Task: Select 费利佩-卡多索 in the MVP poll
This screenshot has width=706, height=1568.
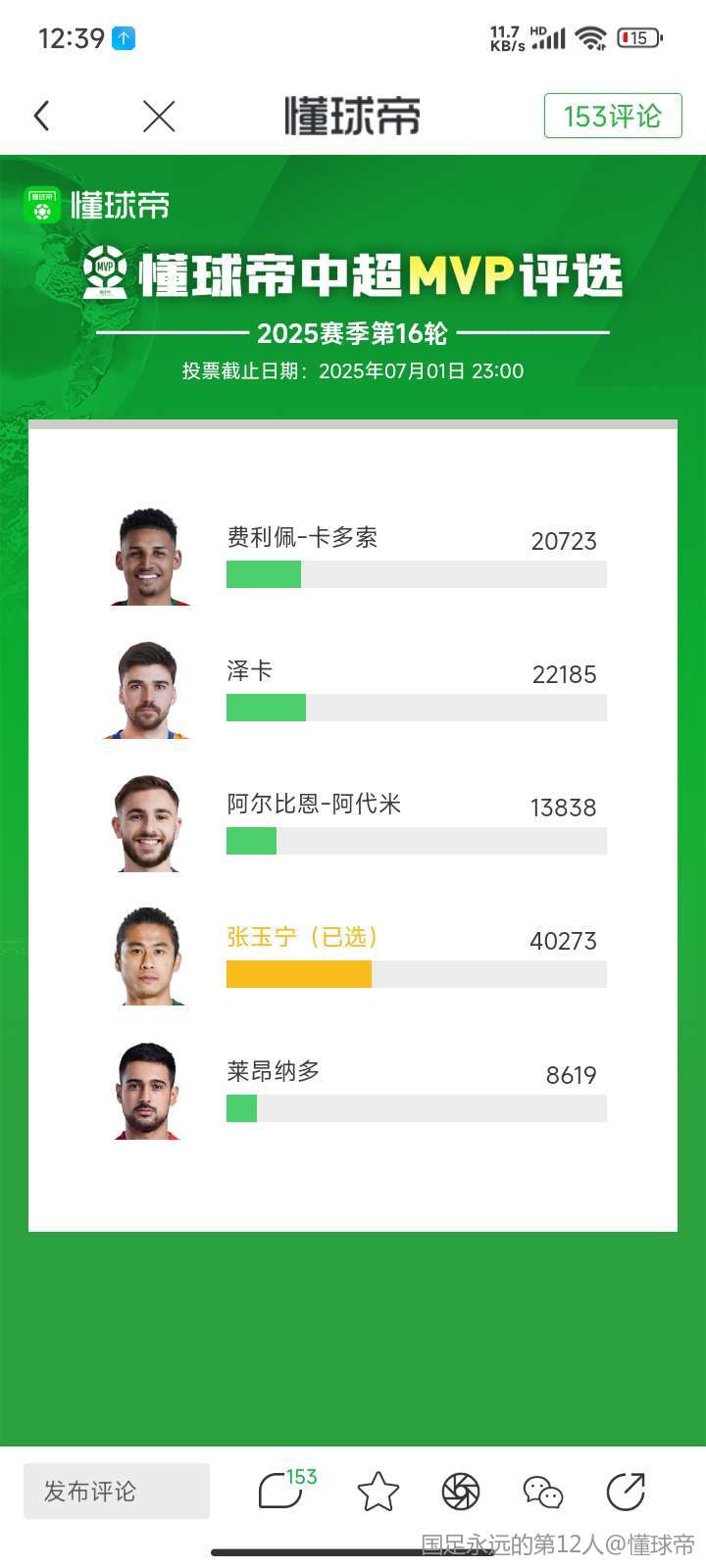Action: click(392, 557)
